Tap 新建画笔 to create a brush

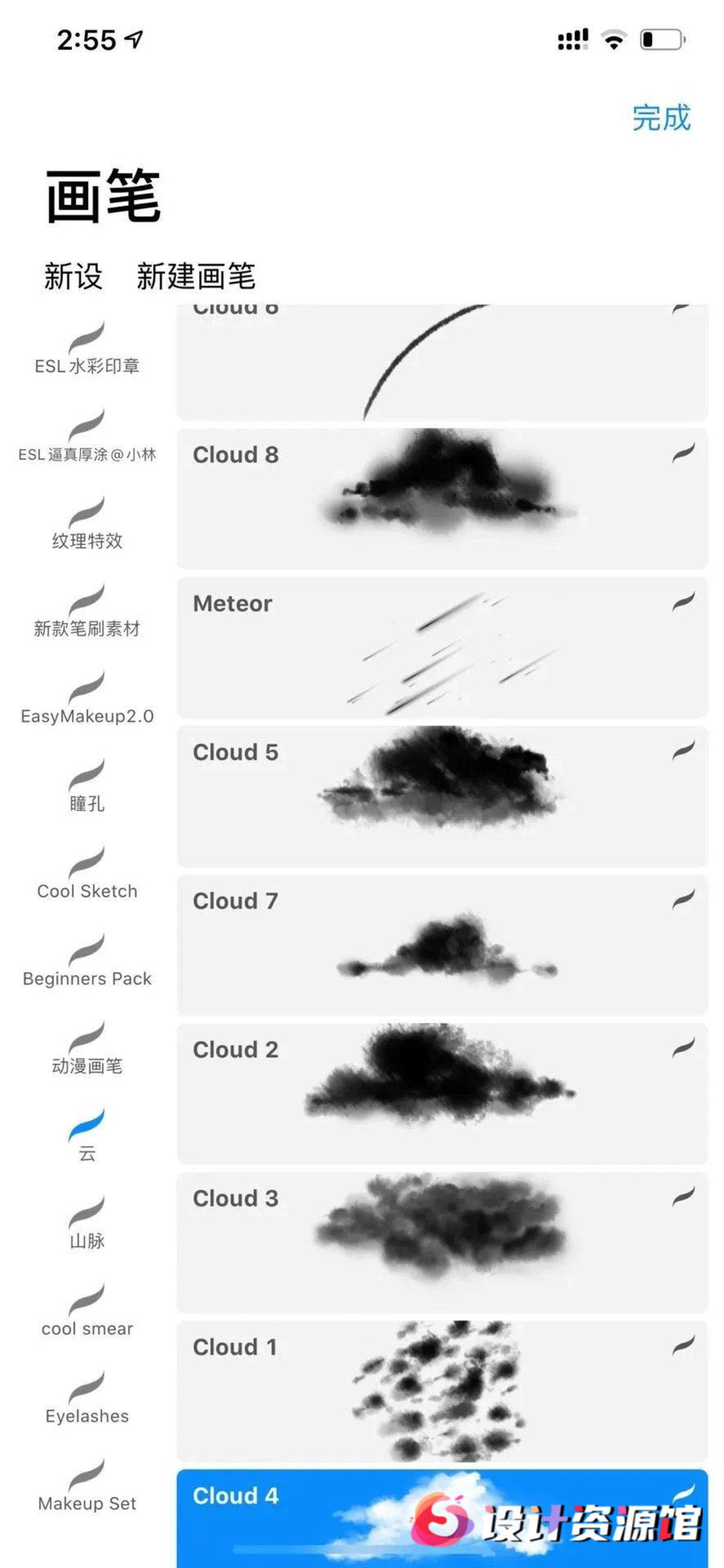[x=196, y=276]
